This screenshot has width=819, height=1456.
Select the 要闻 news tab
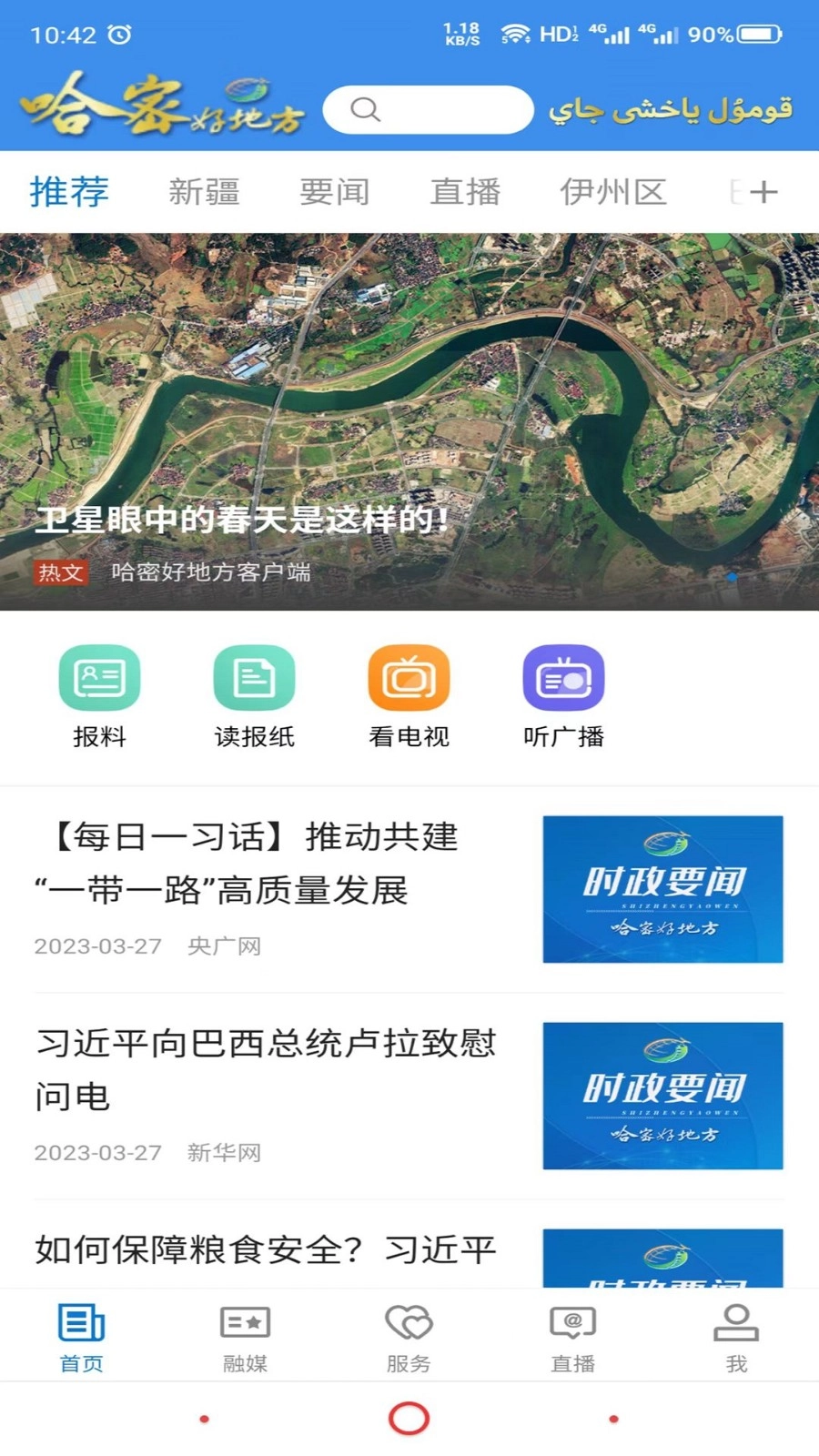pyautogui.click(x=333, y=192)
